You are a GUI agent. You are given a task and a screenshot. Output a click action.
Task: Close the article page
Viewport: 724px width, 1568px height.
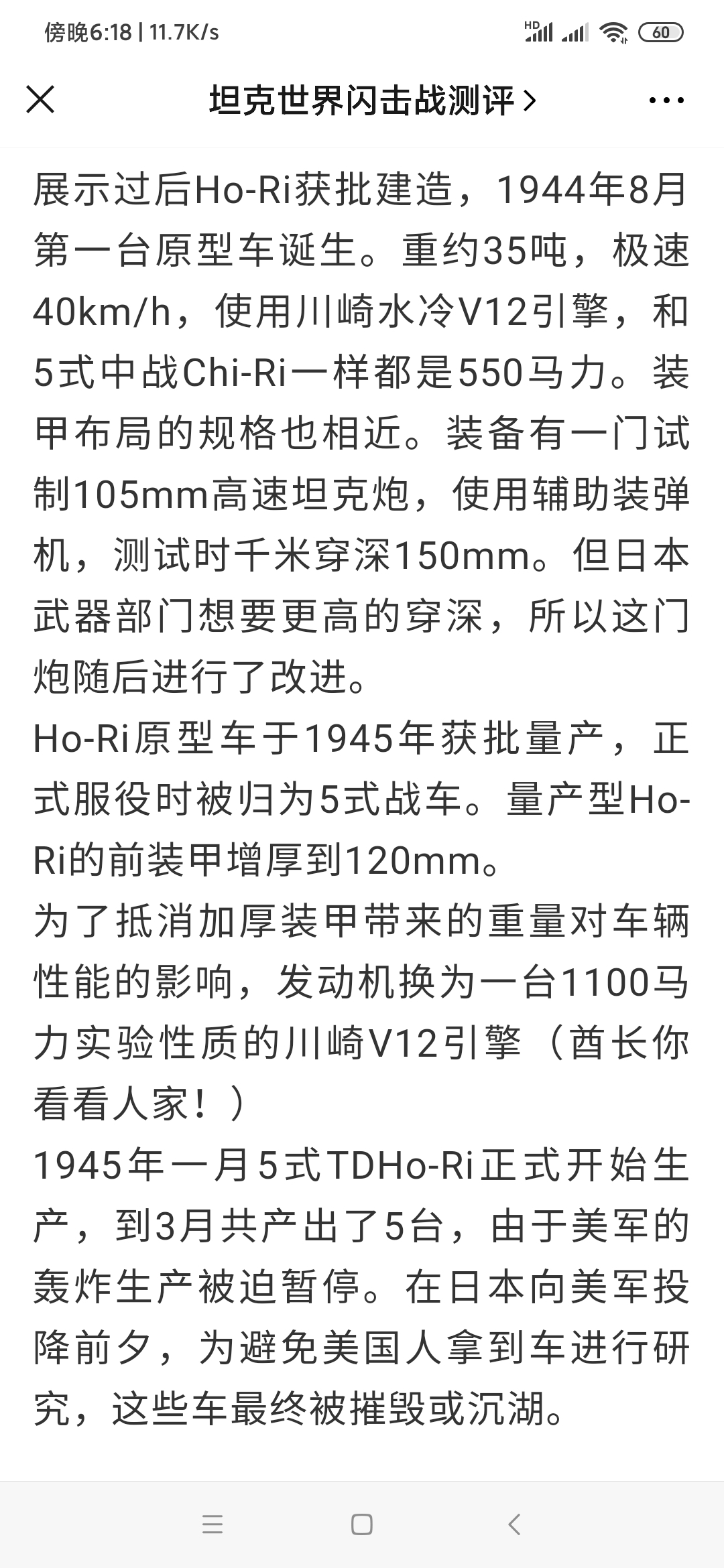(x=40, y=101)
